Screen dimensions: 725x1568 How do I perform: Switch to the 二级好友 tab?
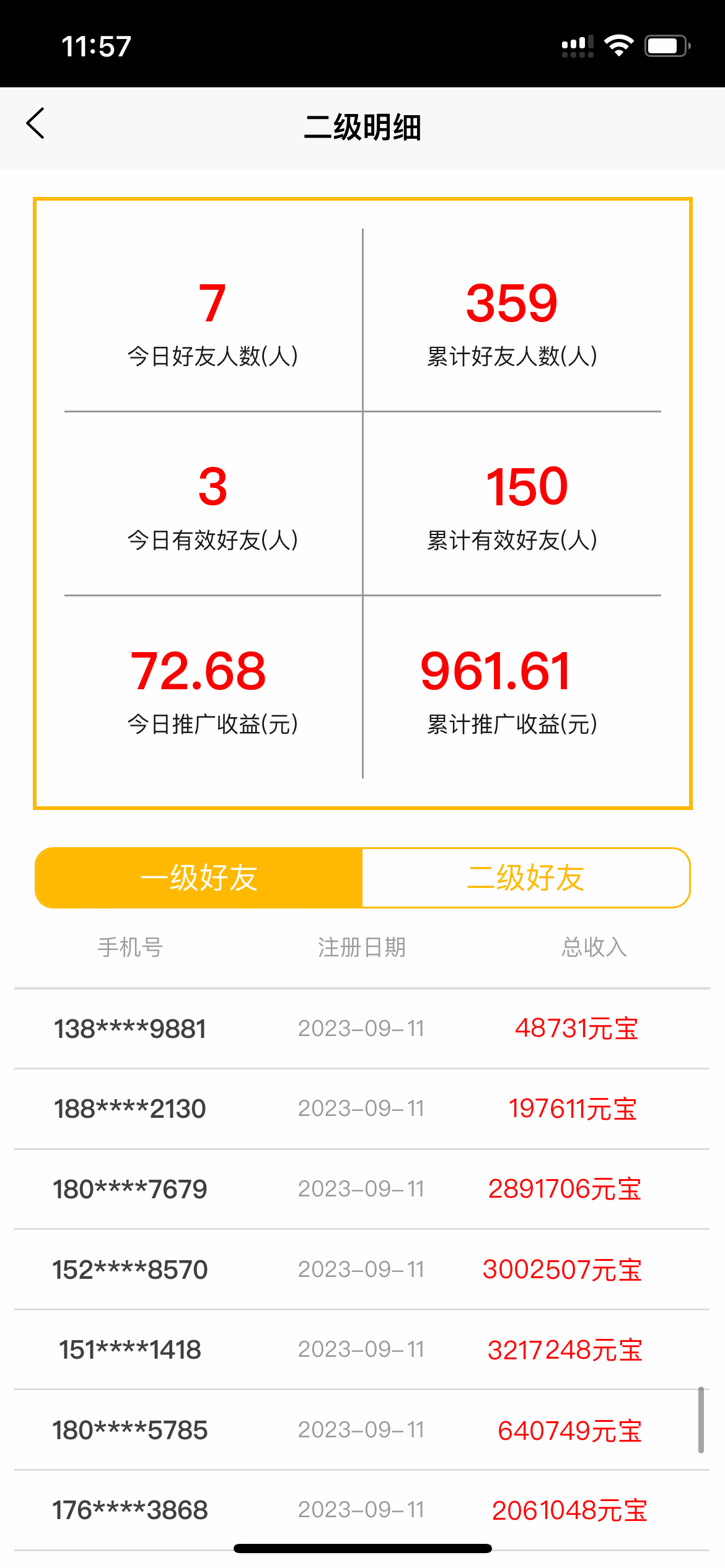526,878
